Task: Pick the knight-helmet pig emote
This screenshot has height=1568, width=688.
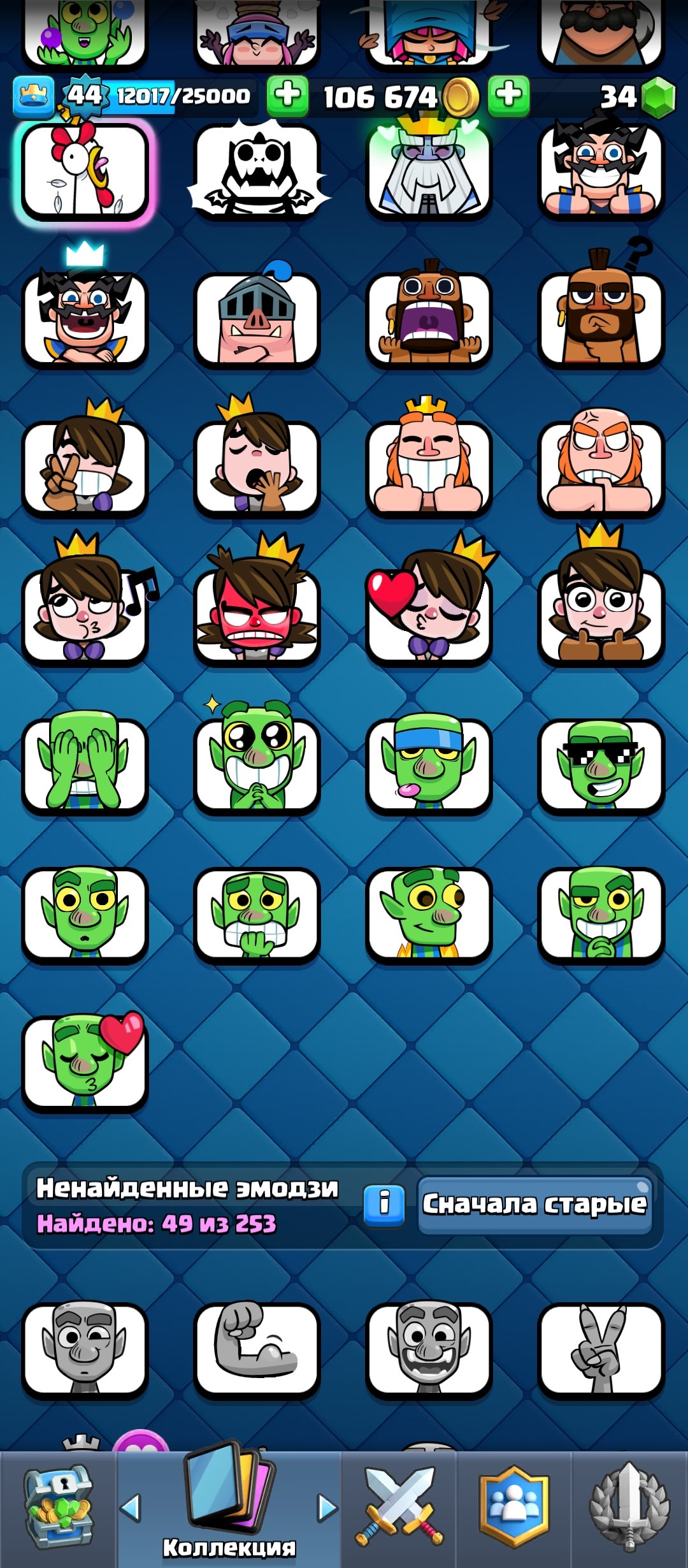Action: (x=257, y=319)
